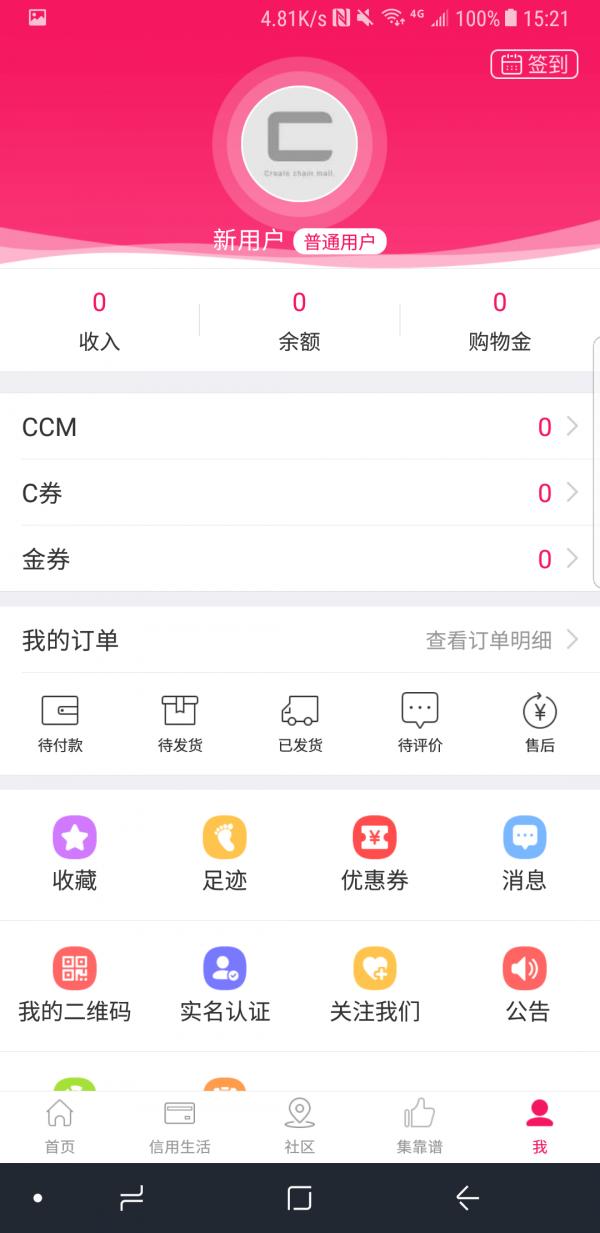600x1233 pixels.
Task: View order details via 查看订单明细
Action: tap(501, 640)
